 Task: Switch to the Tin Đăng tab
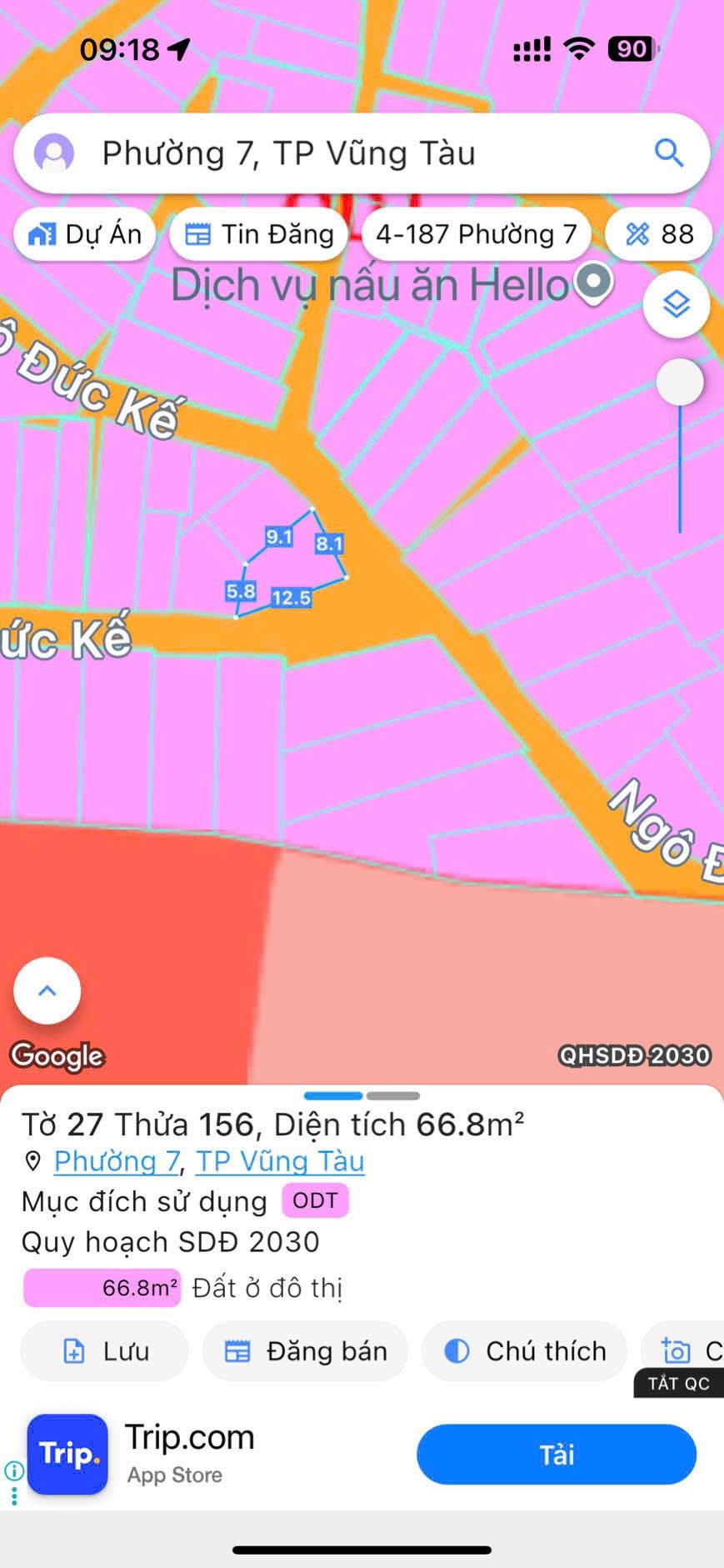tap(258, 233)
